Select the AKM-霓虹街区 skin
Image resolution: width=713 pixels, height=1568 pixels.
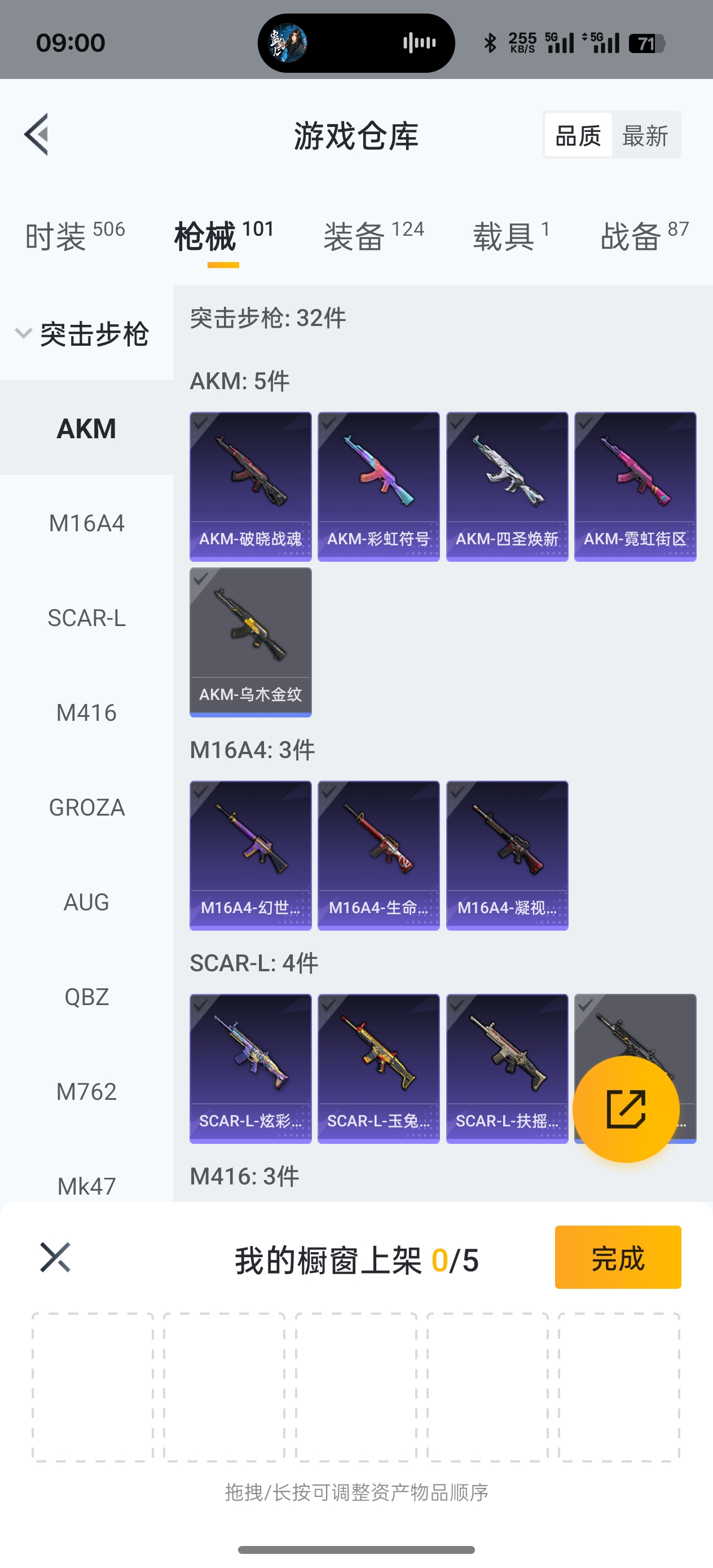pyautogui.click(x=635, y=486)
